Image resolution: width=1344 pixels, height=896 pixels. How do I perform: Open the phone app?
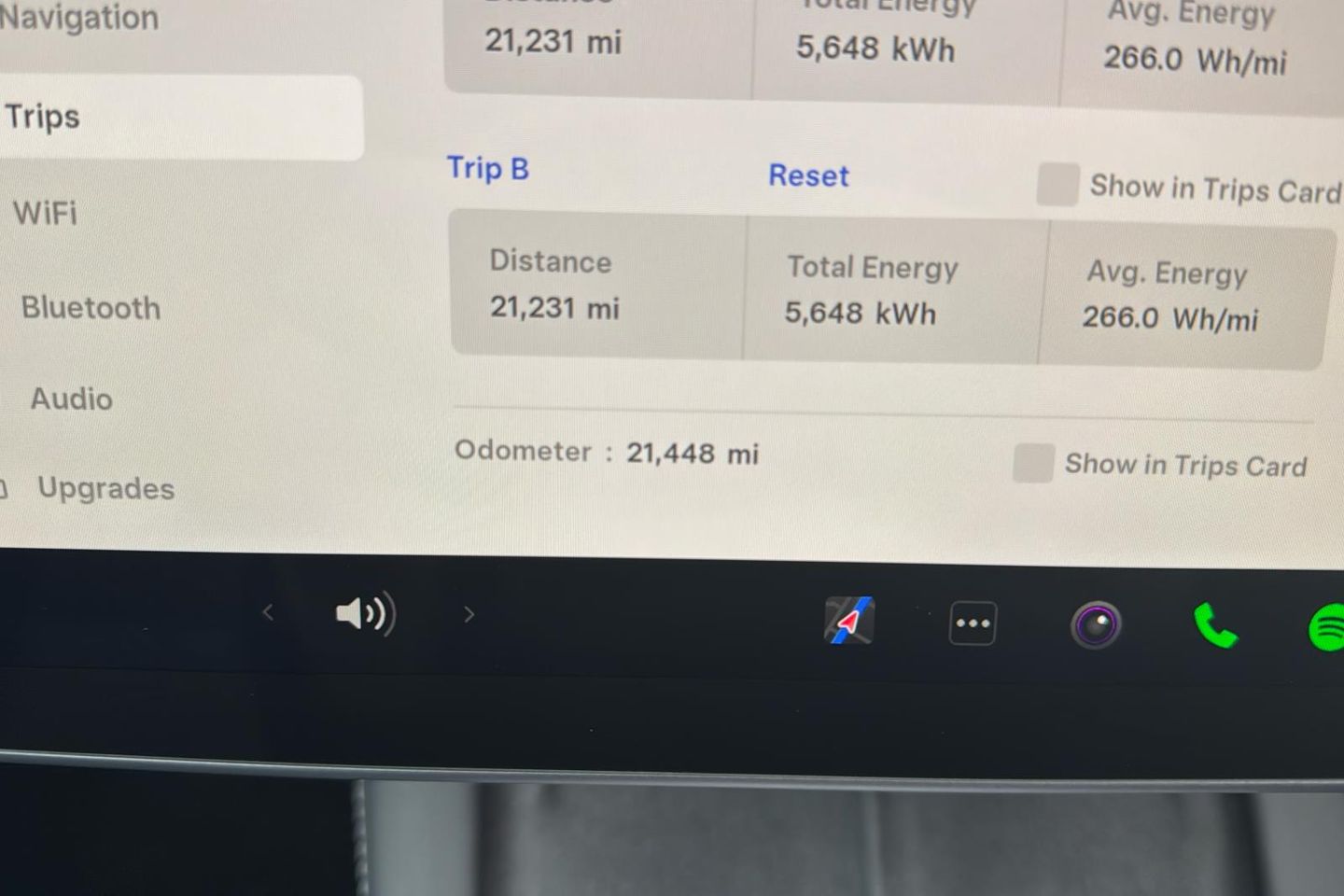(1215, 625)
